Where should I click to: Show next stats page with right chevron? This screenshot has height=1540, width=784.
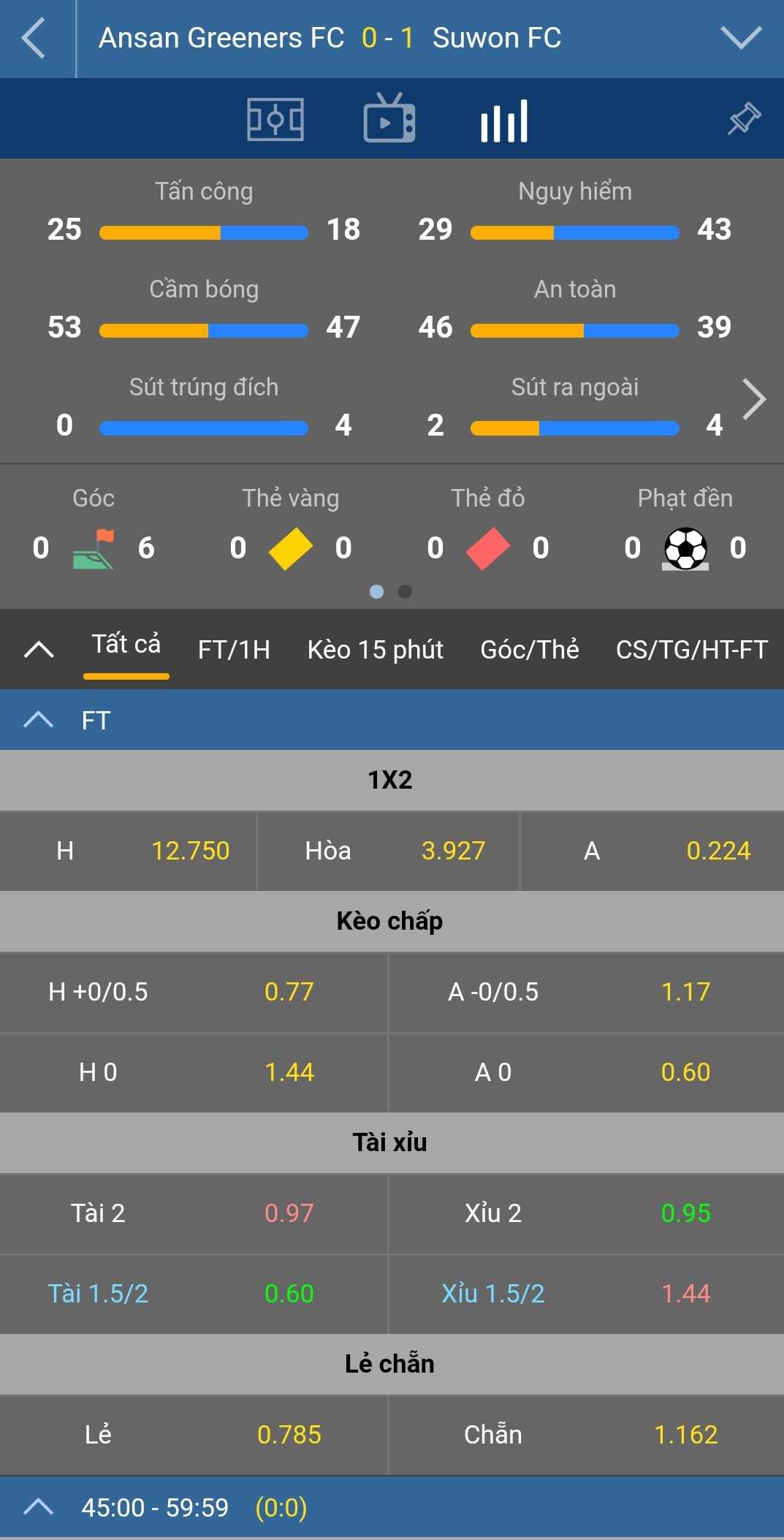[x=754, y=399]
